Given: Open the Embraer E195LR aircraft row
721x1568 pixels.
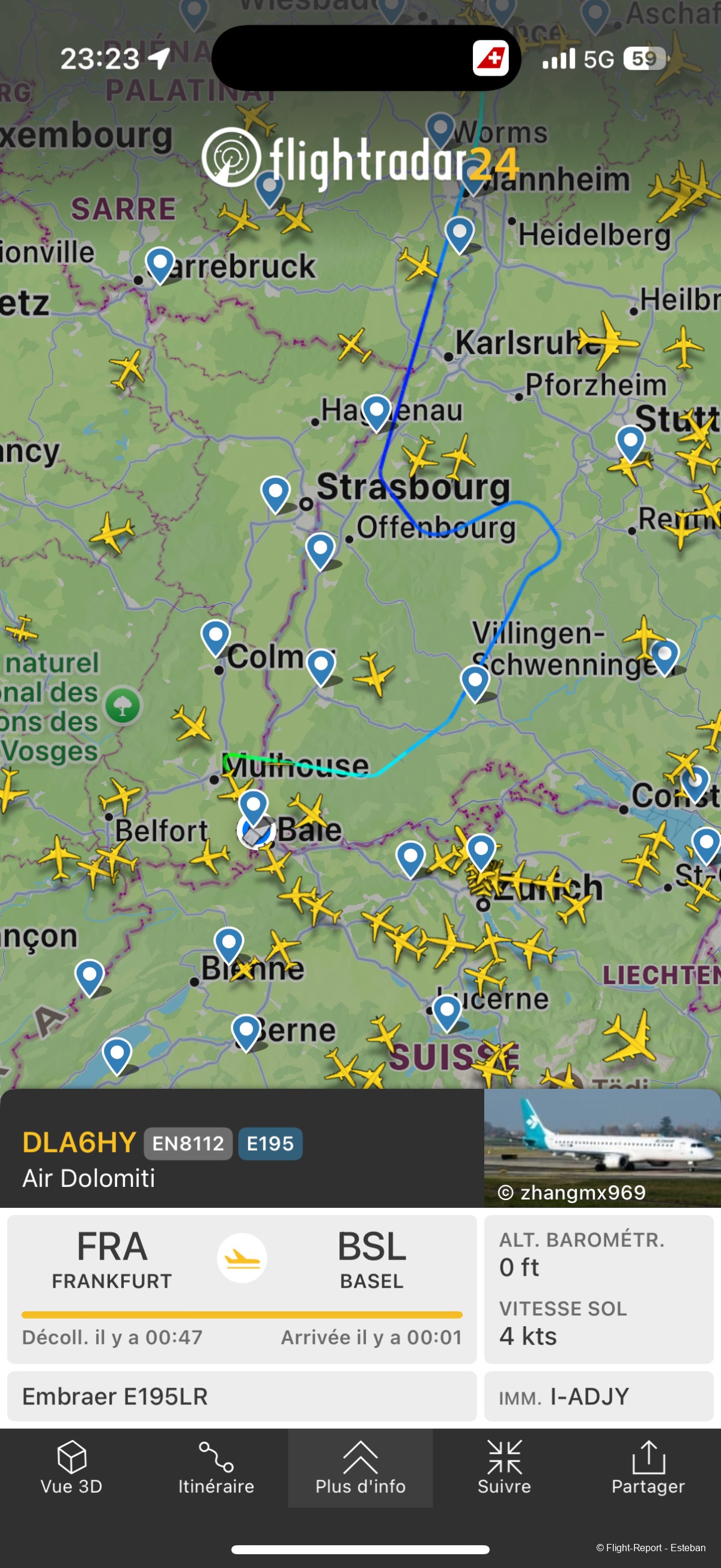Looking at the screenshot, I should click(242, 1395).
